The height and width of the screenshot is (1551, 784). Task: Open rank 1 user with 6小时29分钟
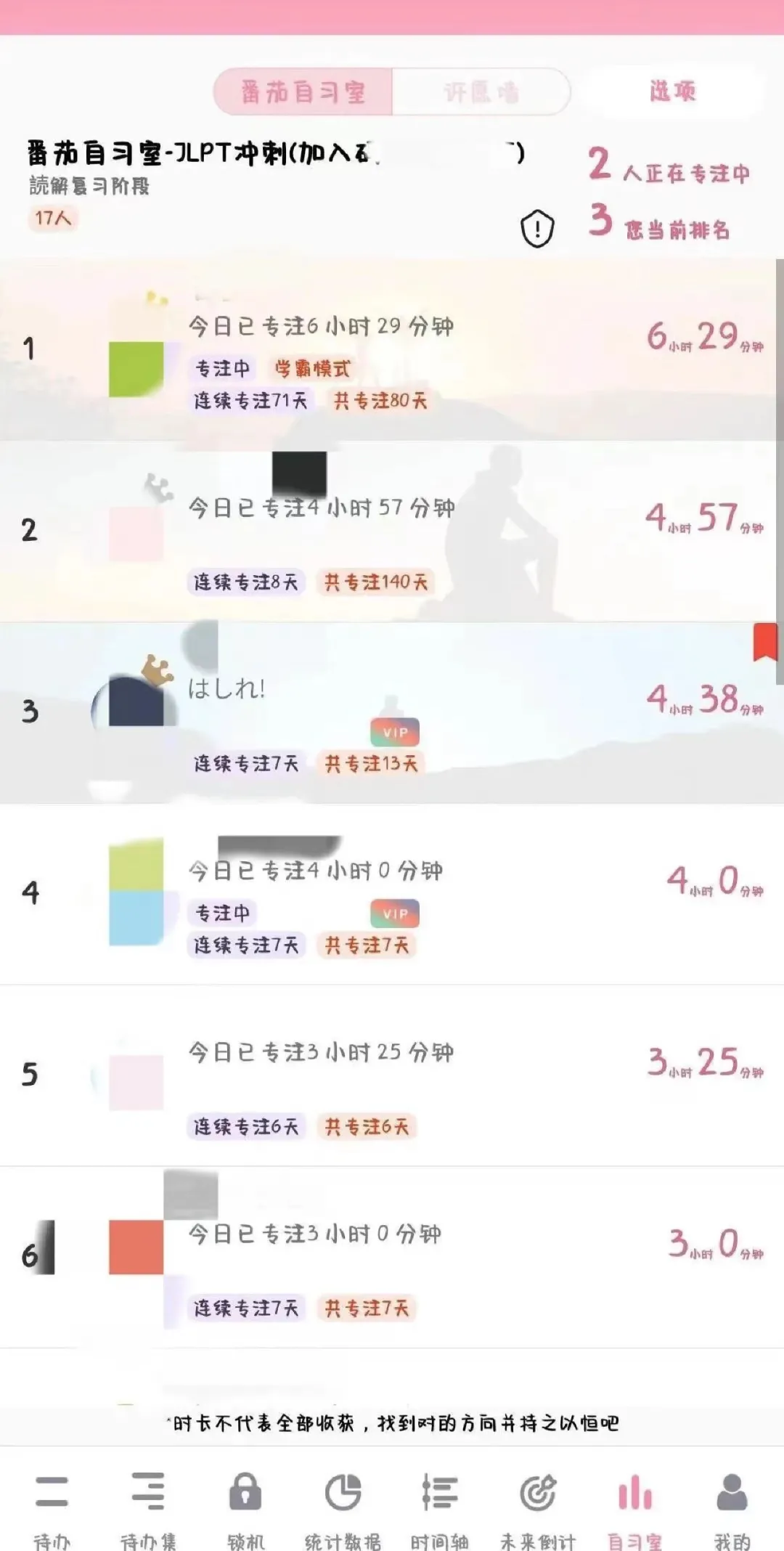(x=392, y=350)
